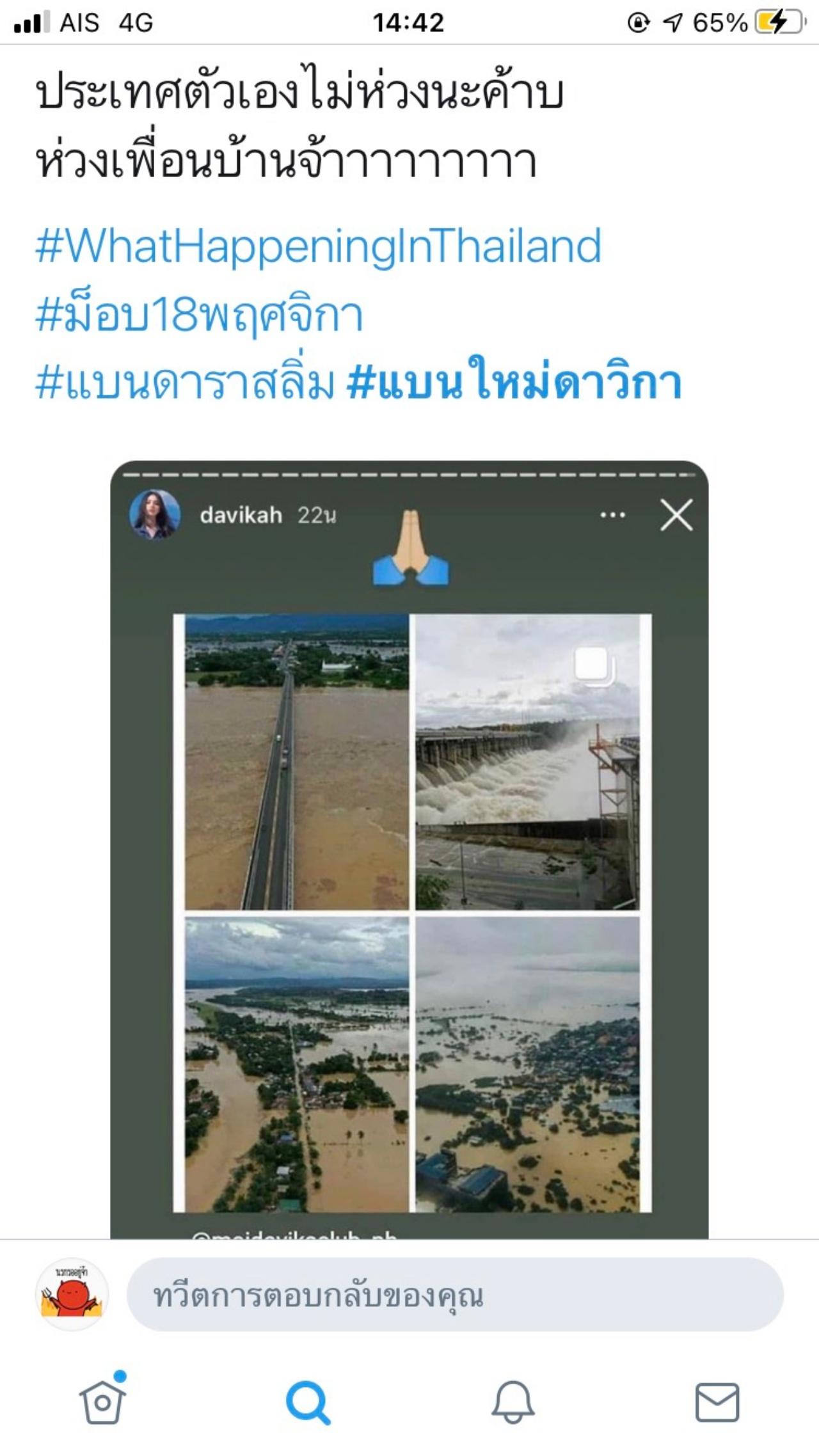Viewport: 819px width, 1456px height.
Task: Open the attached davikah story image
Action: click(409, 849)
